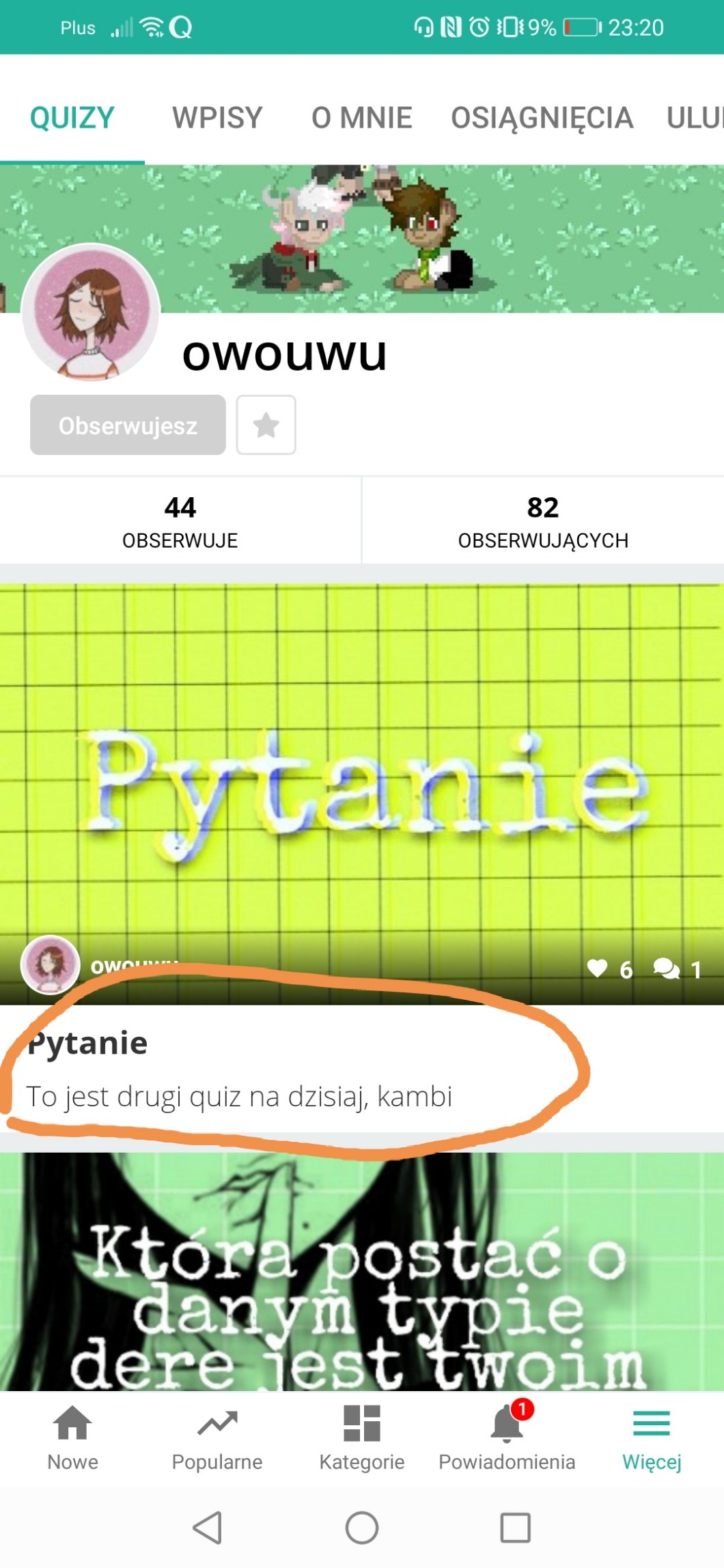Open the Powiadomienia notifications bell

(507, 1438)
